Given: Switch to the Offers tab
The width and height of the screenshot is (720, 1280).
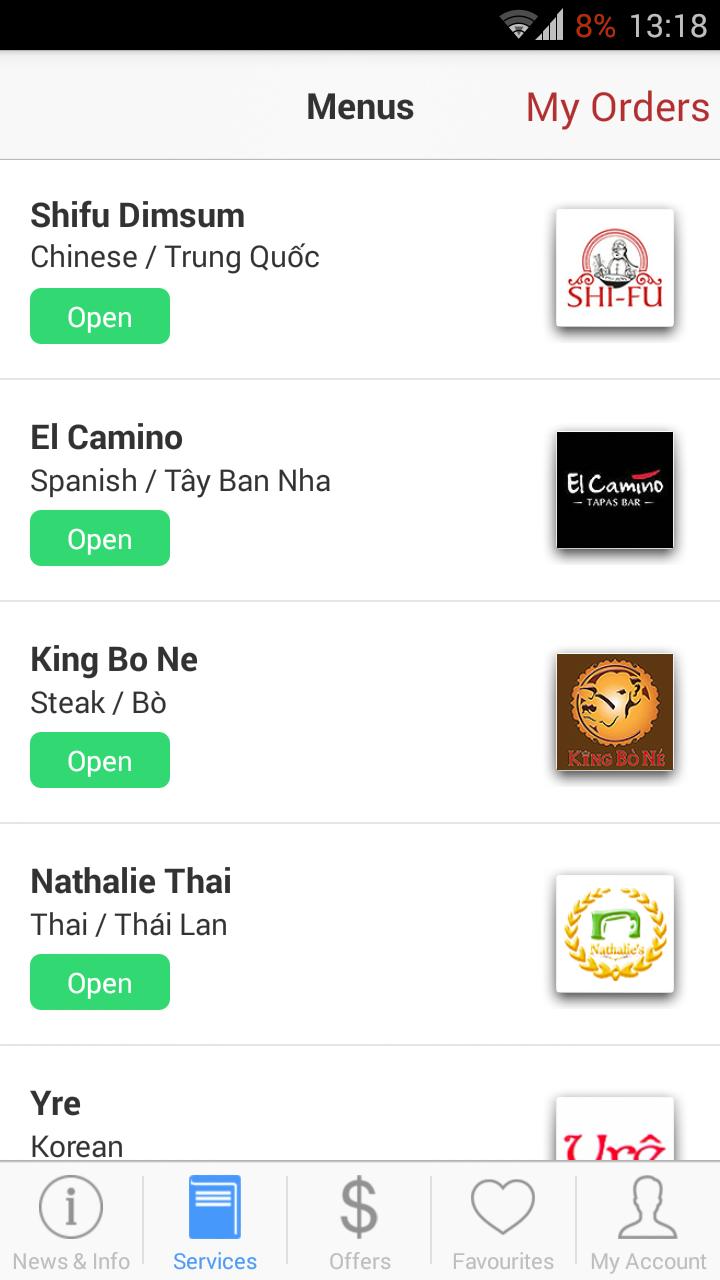Looking at the screenshot, I should [x=359, y=1222].
